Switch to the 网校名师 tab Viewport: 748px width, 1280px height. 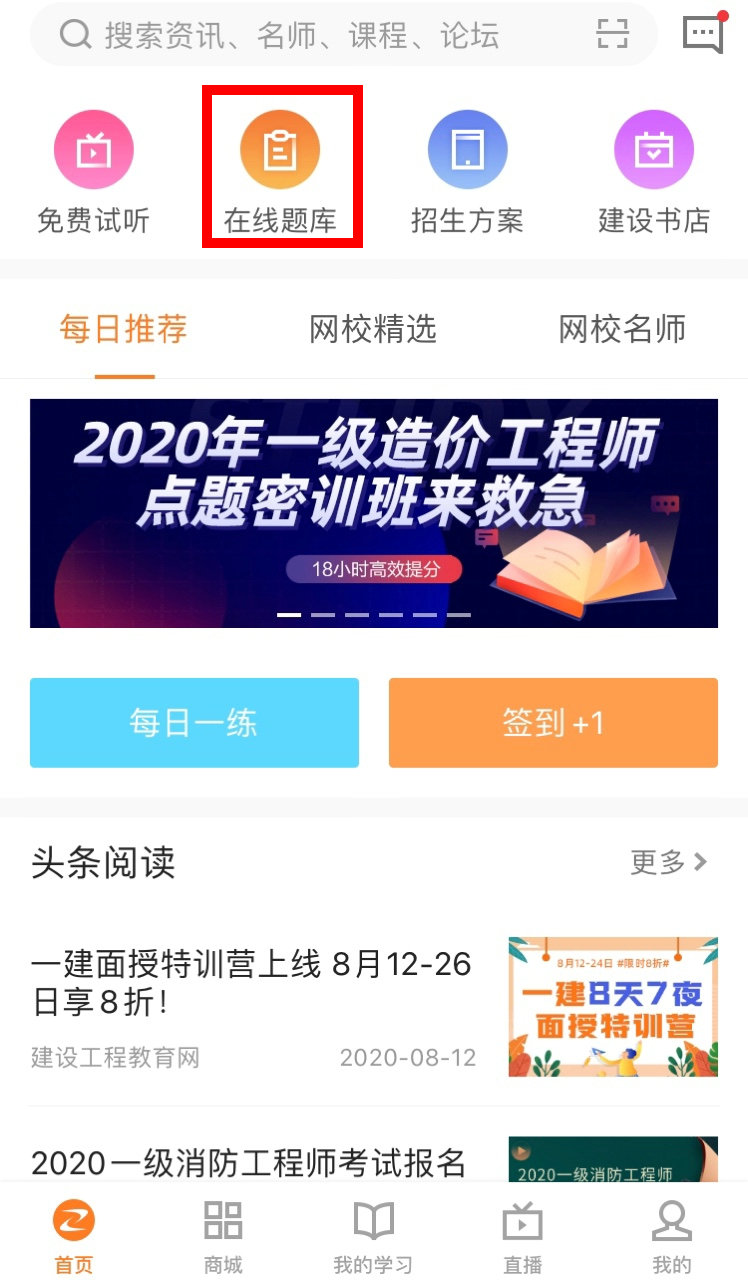click(x=622, y=329)
